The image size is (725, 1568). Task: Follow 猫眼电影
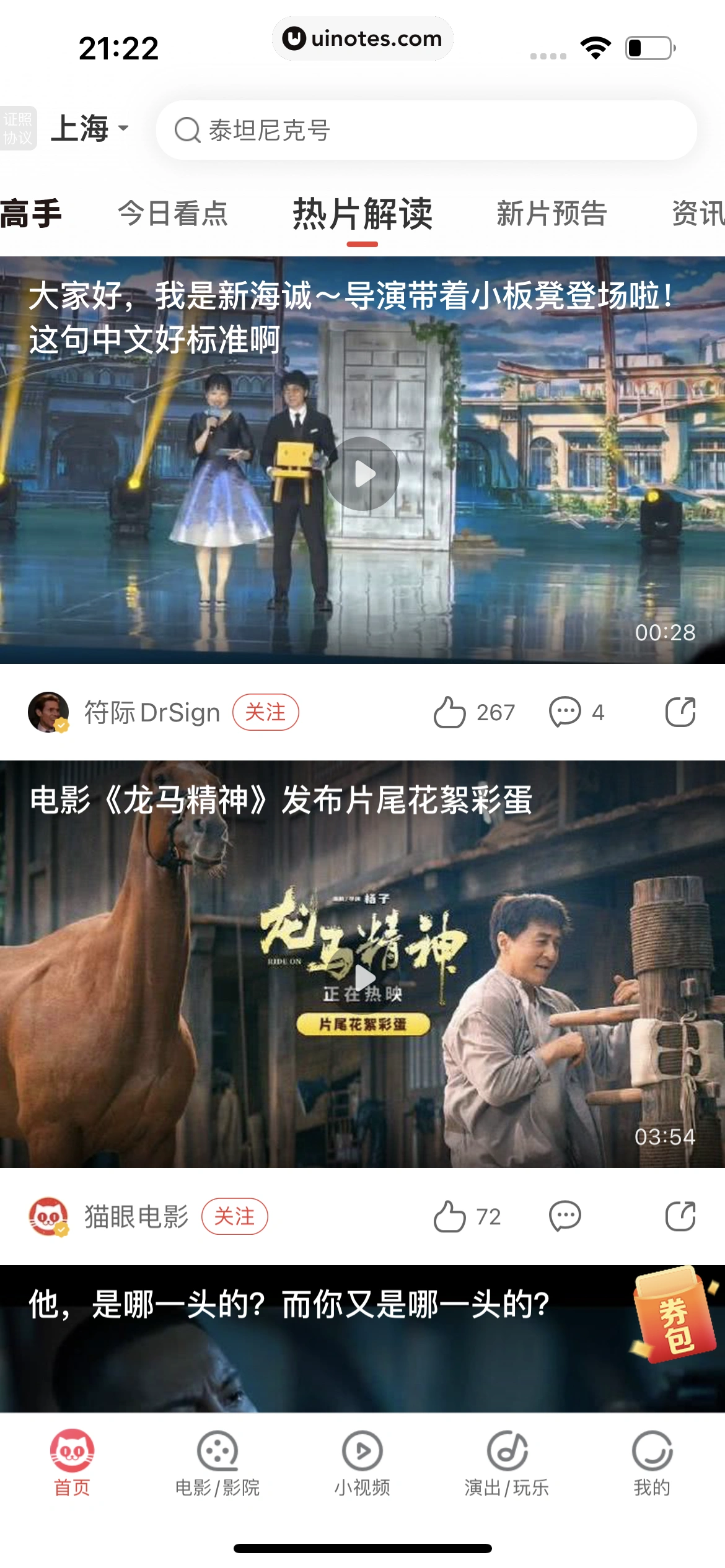coord(234,1216)
